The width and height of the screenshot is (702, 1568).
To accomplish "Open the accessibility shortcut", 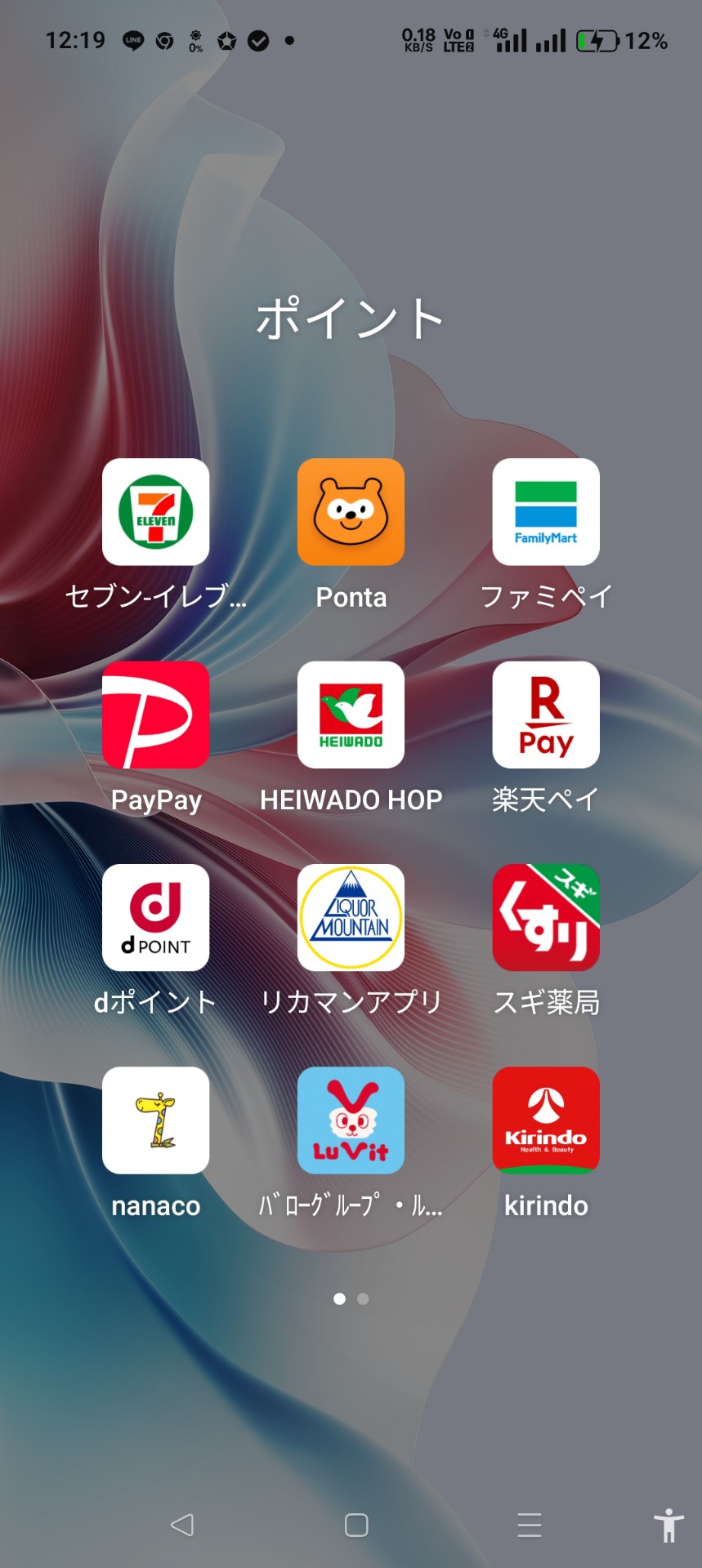I will click(x=668, y=1525).
